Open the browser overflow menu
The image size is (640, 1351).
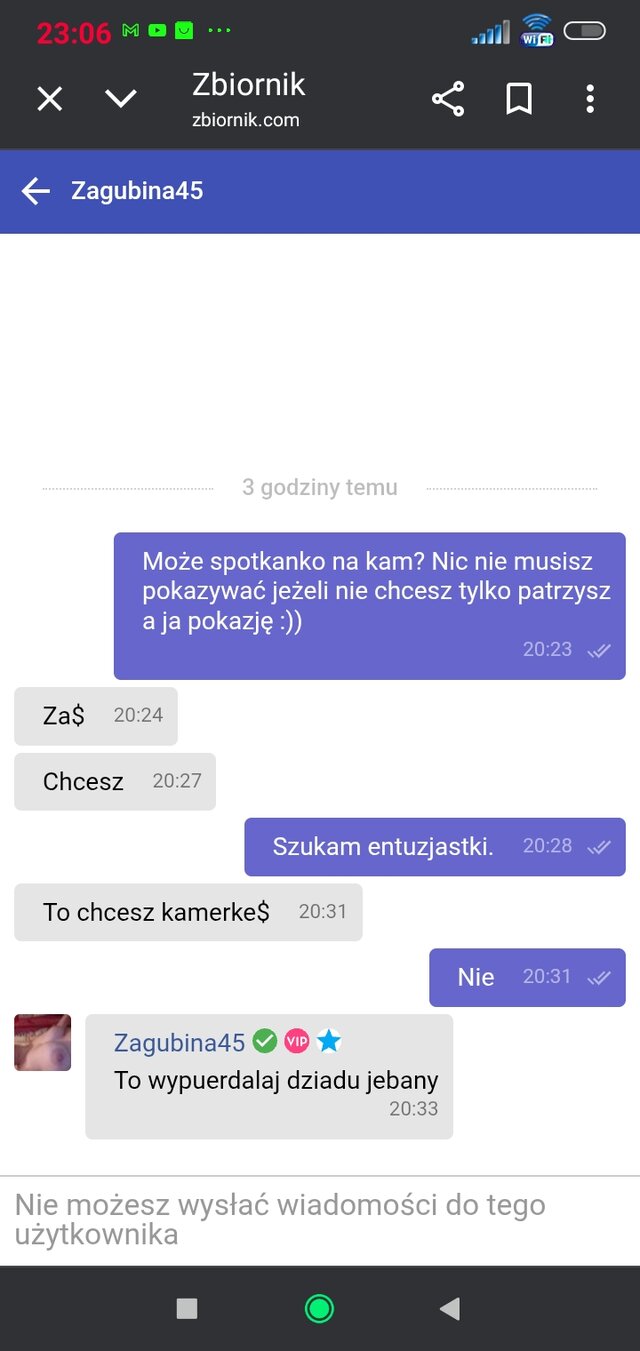pos(590,99)
